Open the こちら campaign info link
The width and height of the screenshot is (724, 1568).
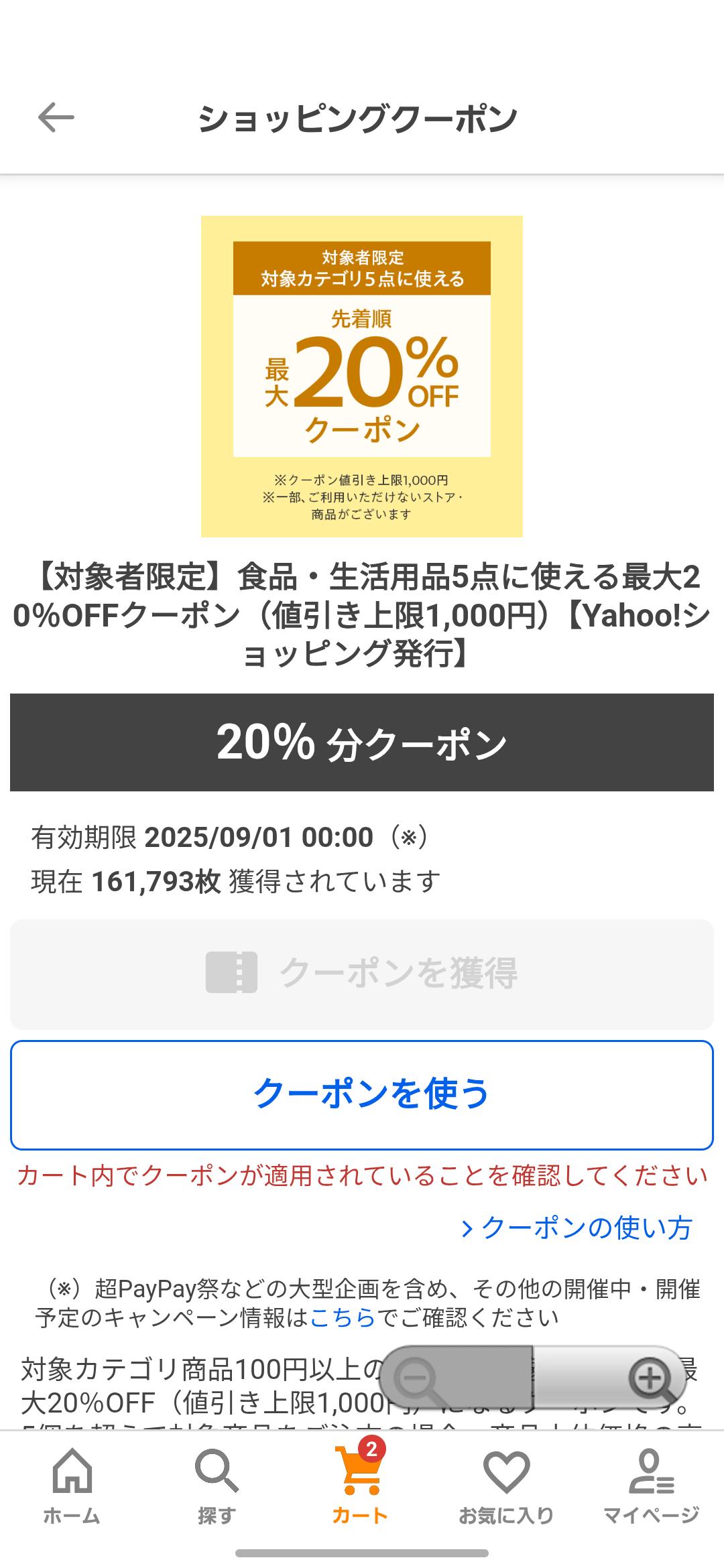coord(342,1317)
